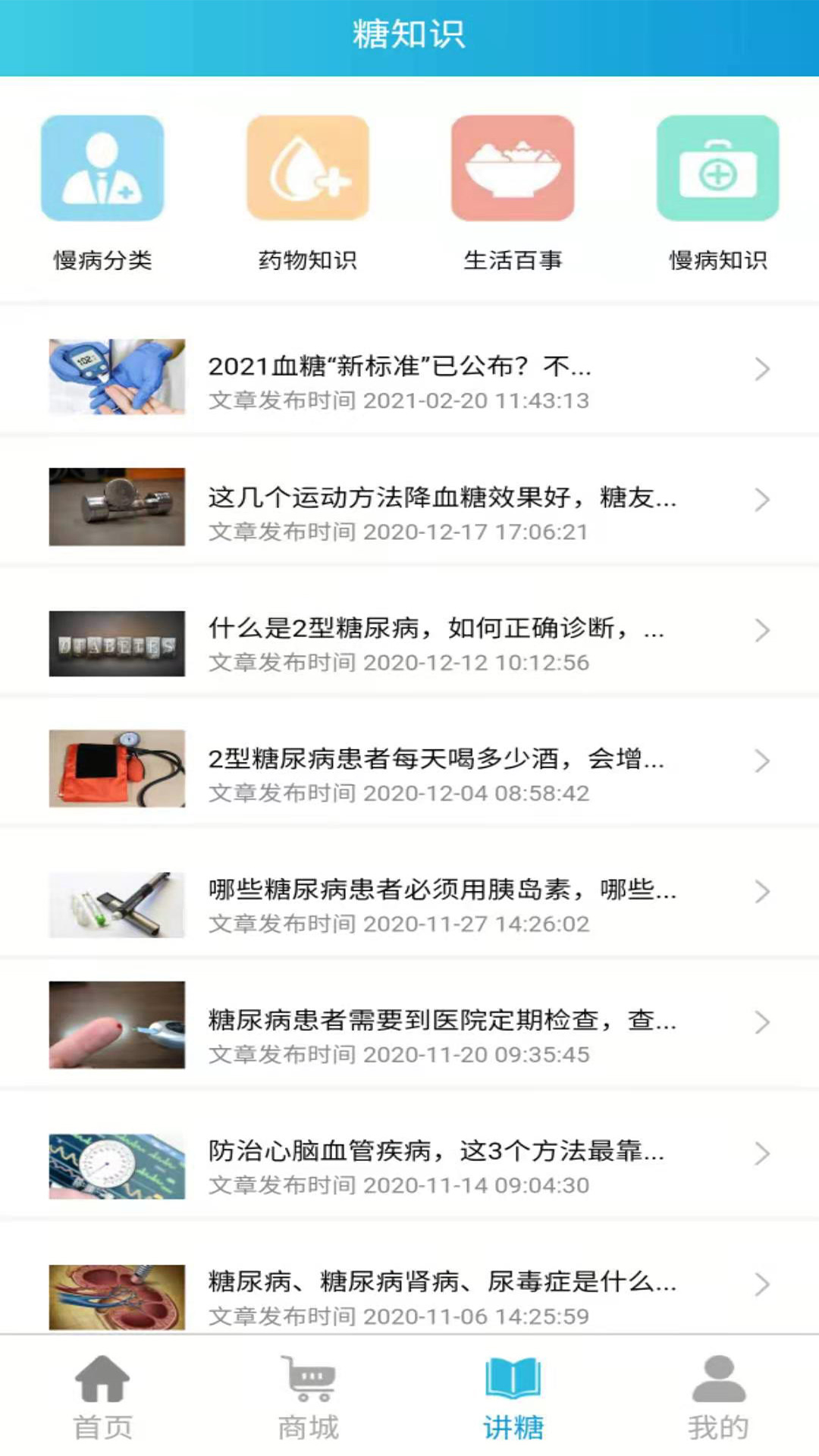819x1456 pixels.
Task: Open article 防治心脑血管疾病，这3个方法
Action: [x=409, y=1161]
